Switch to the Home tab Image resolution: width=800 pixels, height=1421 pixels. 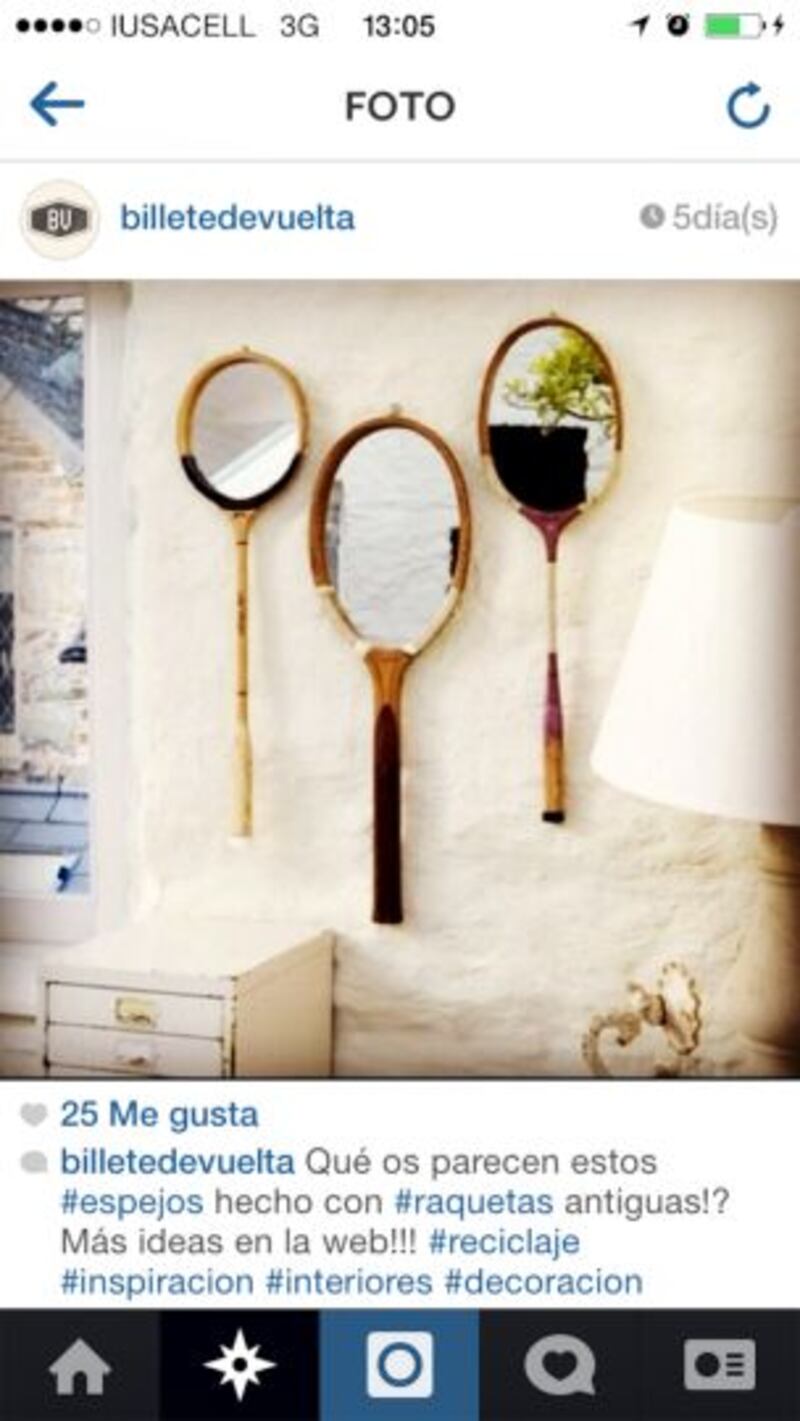(x=80, y=1366)
